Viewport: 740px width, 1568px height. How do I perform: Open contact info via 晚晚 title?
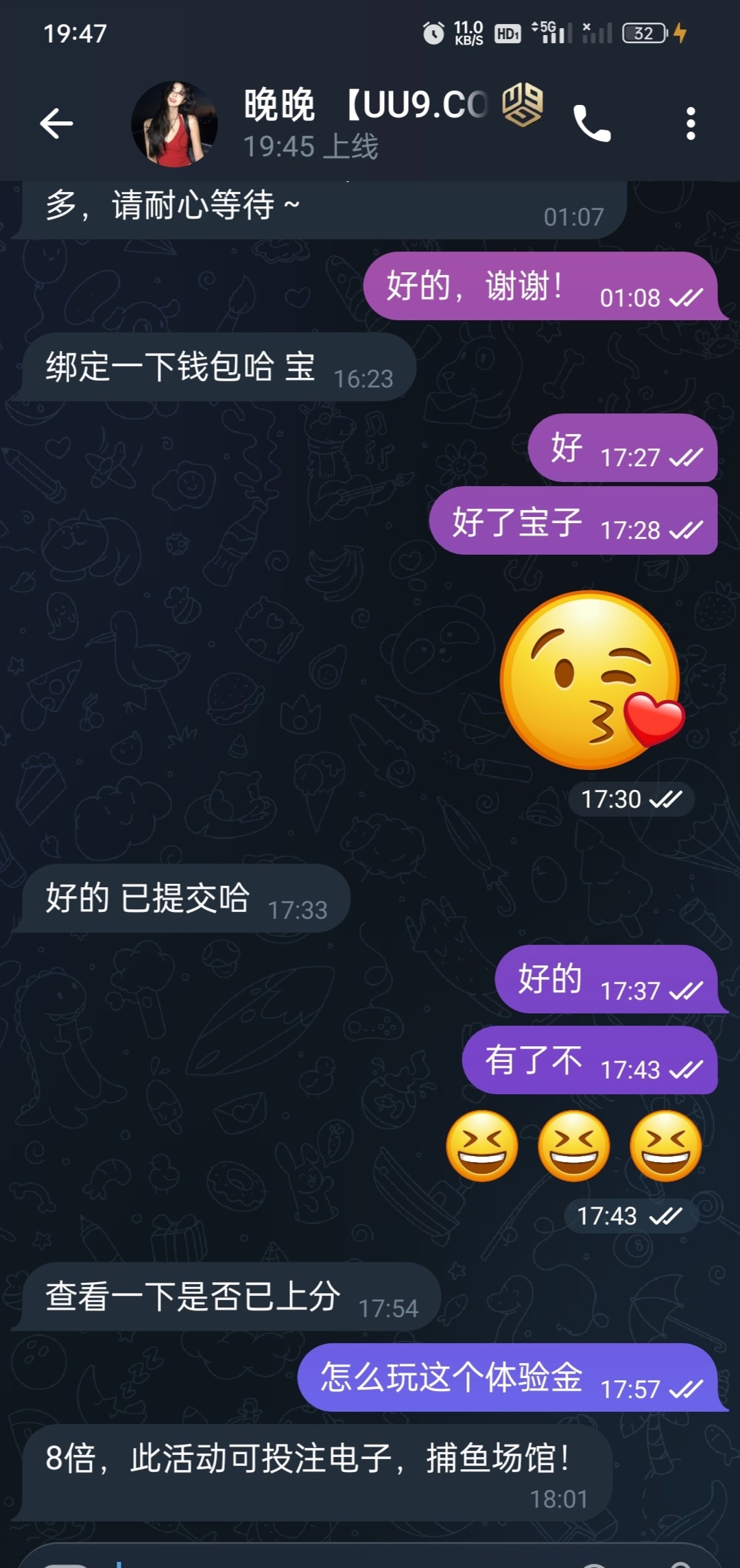[x=363, y=106]
